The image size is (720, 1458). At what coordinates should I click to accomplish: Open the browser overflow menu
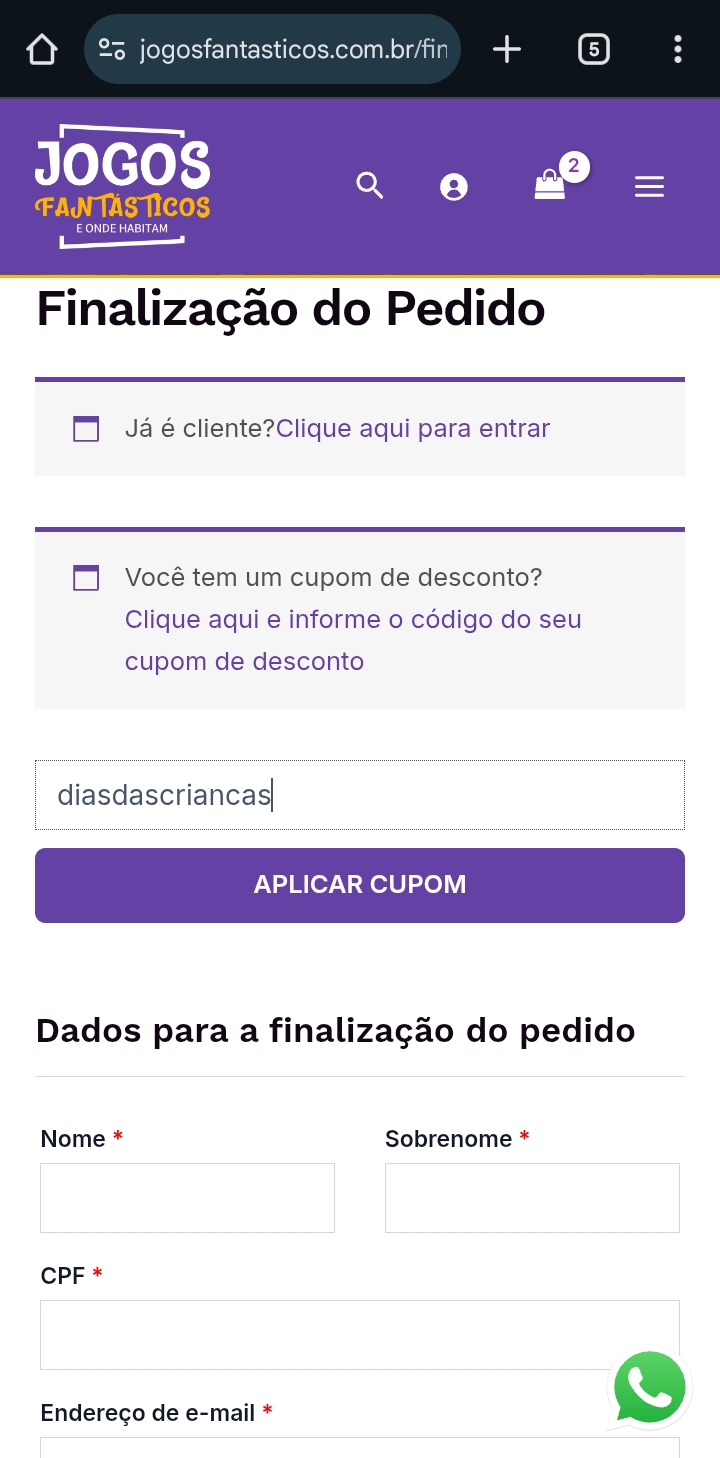pyautogui.click(x=678, y=49)
